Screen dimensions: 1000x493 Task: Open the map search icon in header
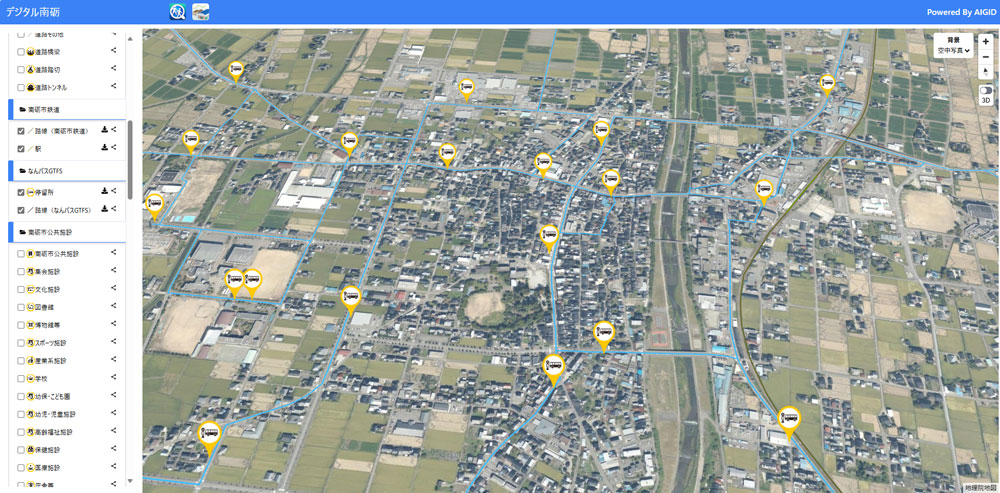pyautogui.click(x=177, y=12)
